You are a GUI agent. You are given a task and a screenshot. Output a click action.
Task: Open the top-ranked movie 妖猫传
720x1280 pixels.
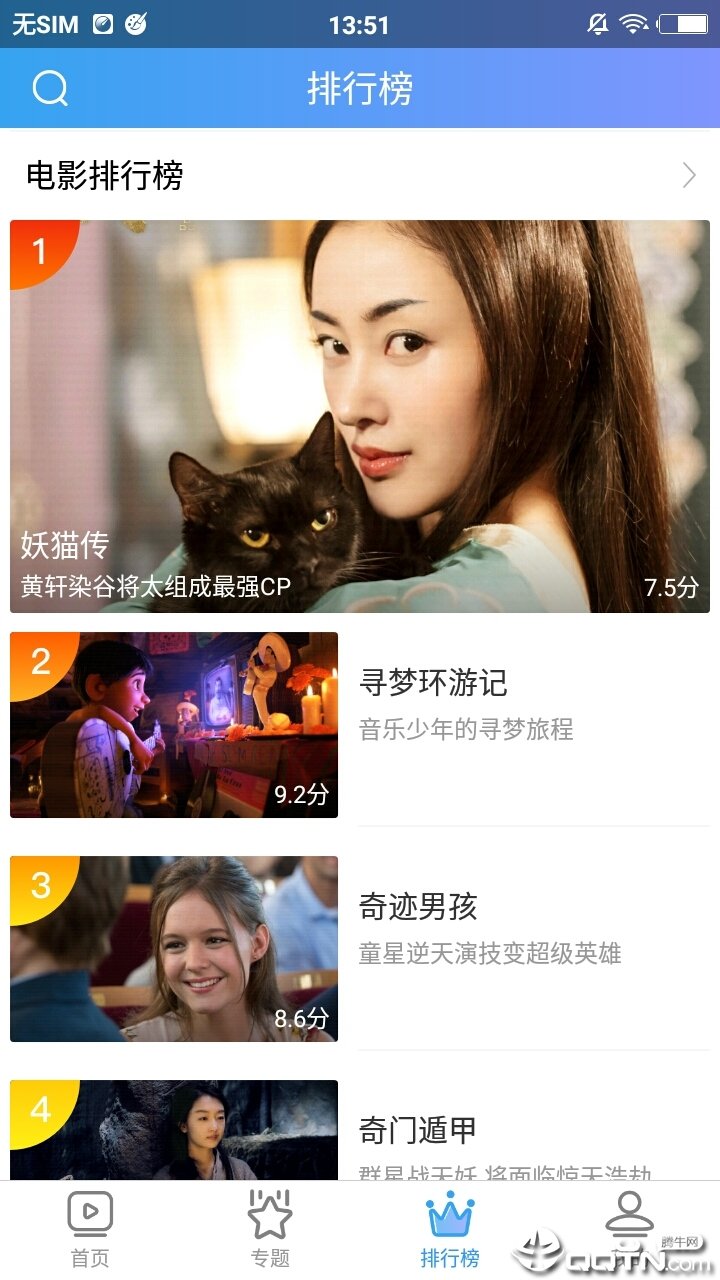[360, 416]
